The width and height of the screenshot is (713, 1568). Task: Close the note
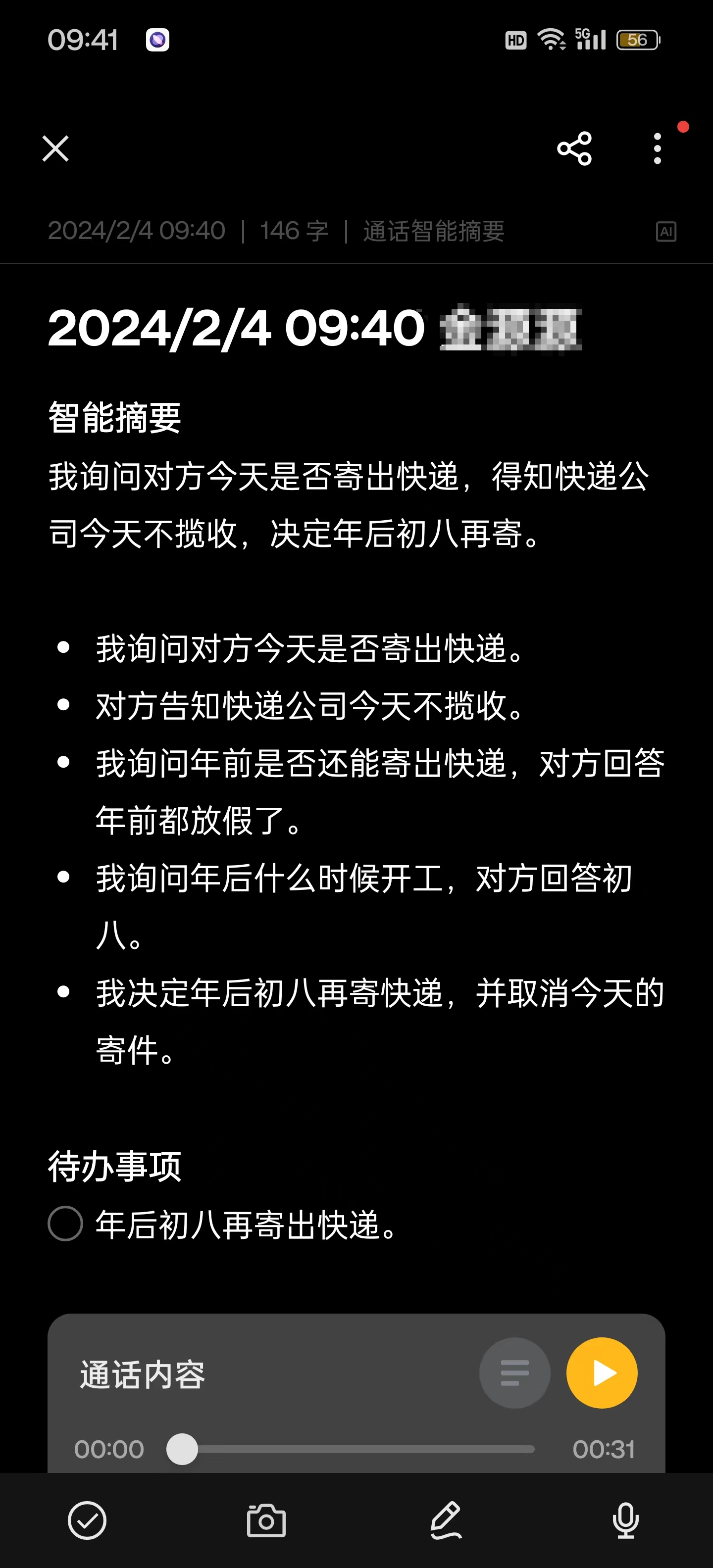[x=55, y=148]
